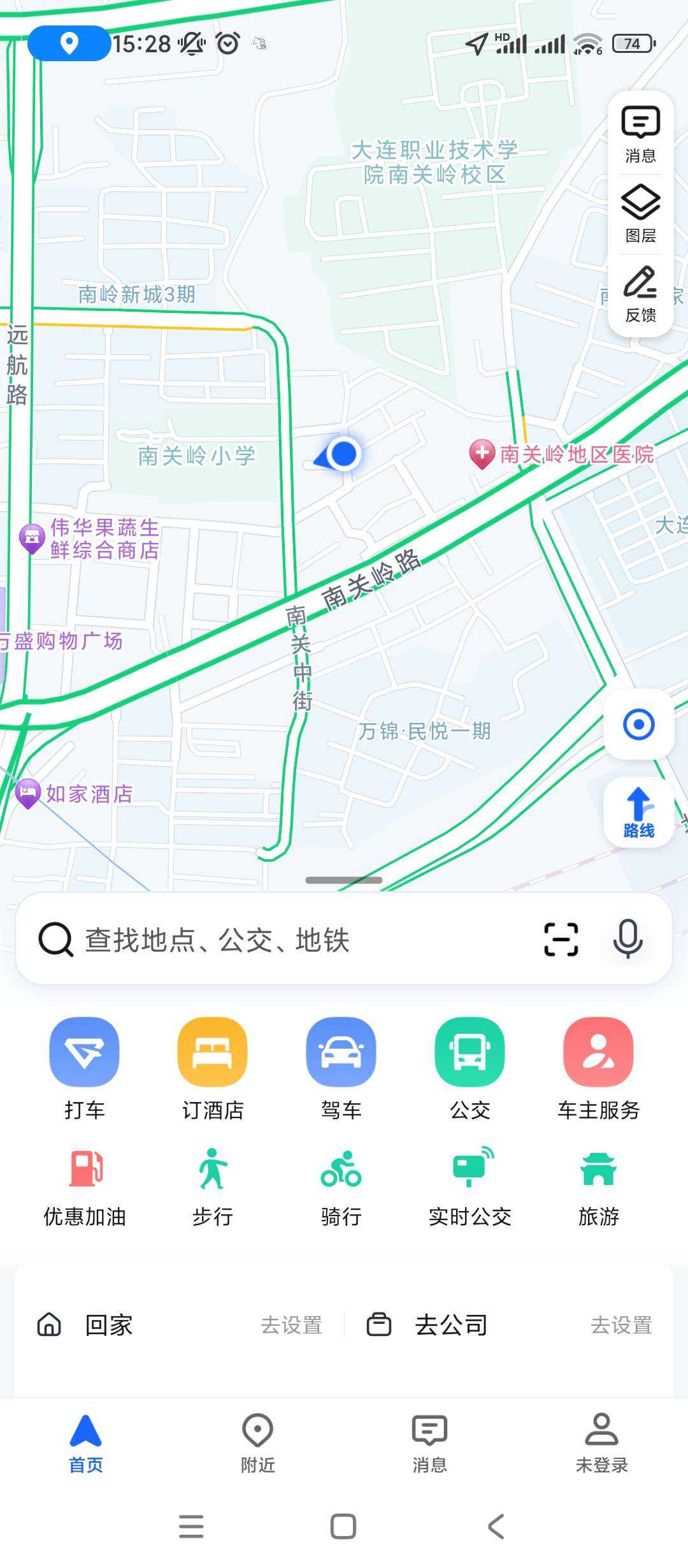Open the 消息 button on the map toolbar

[x=640, y=134]
